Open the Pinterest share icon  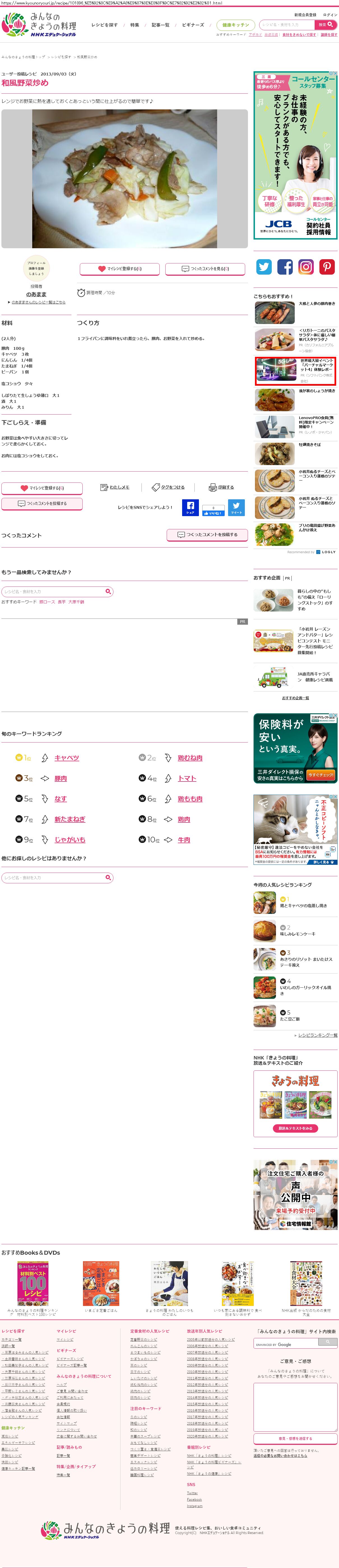tap(327, 266)
